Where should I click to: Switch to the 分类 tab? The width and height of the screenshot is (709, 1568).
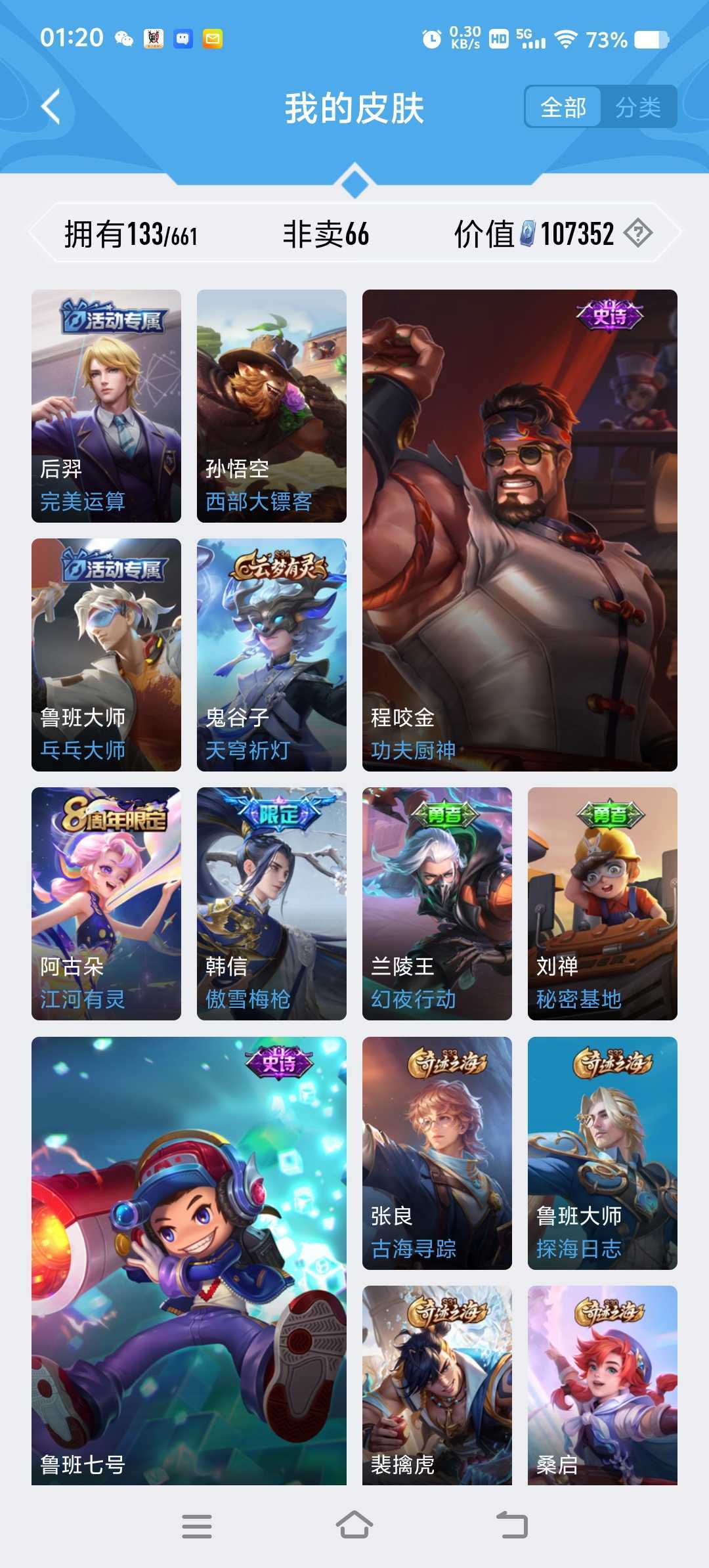point(638,107)
